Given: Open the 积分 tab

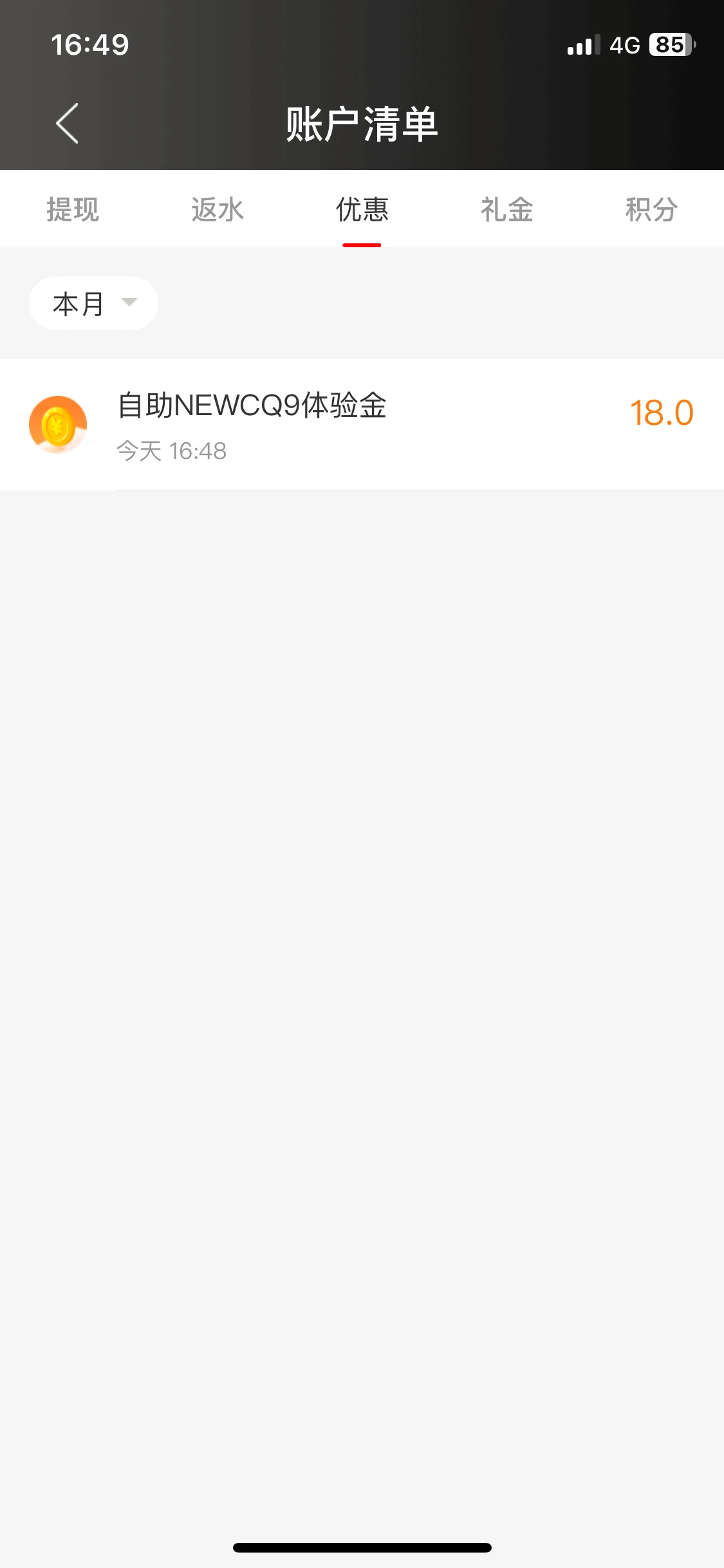Looking at the screenshot, I should click(651, 209).
